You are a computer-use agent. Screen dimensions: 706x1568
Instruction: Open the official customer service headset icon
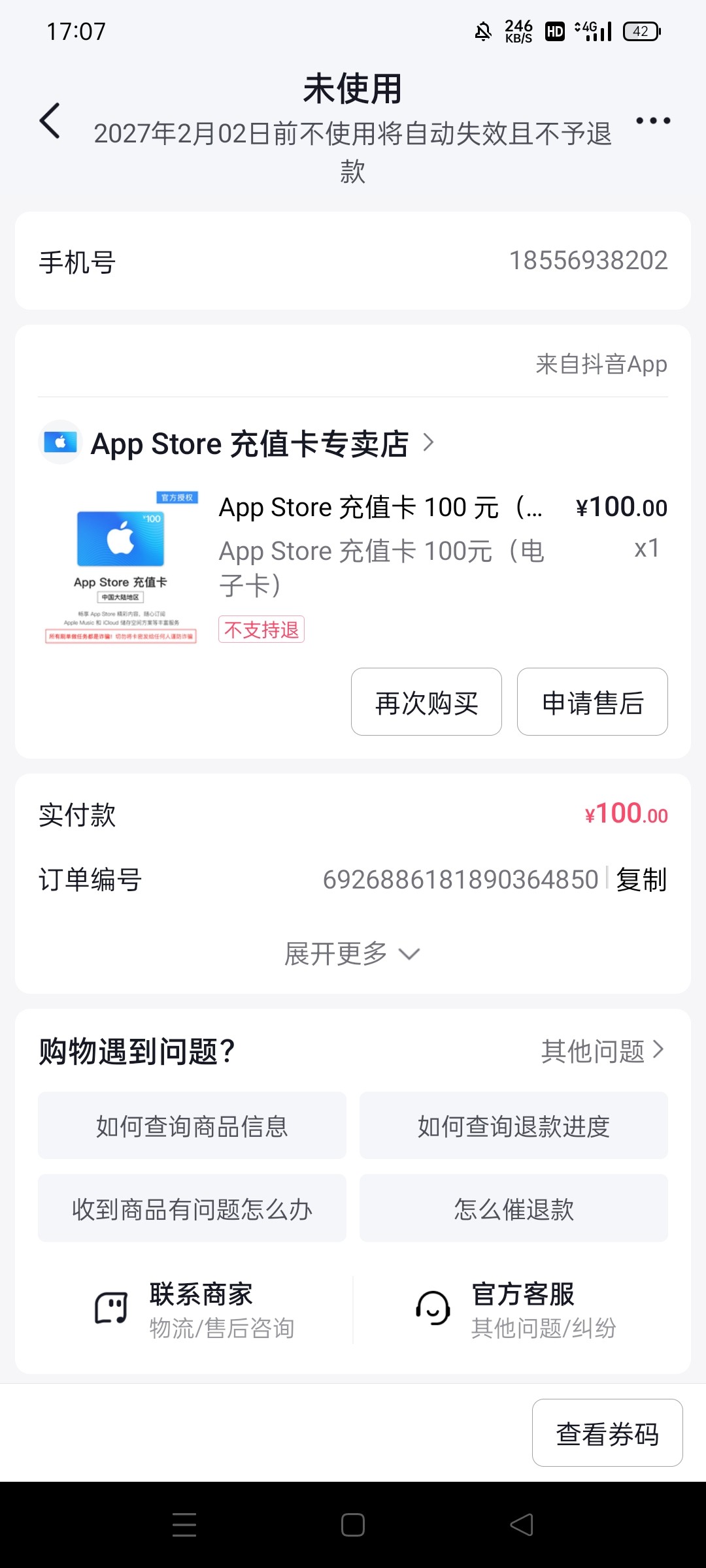click(432, 1307)
